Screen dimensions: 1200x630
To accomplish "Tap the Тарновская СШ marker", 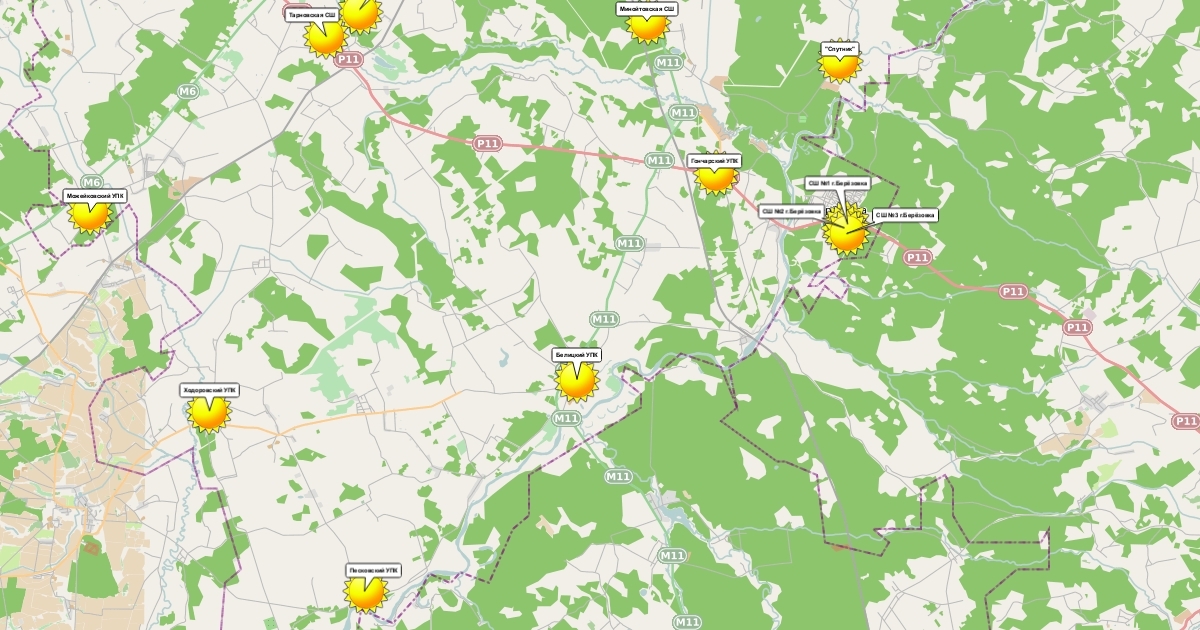I will click(x=324, y=37).
